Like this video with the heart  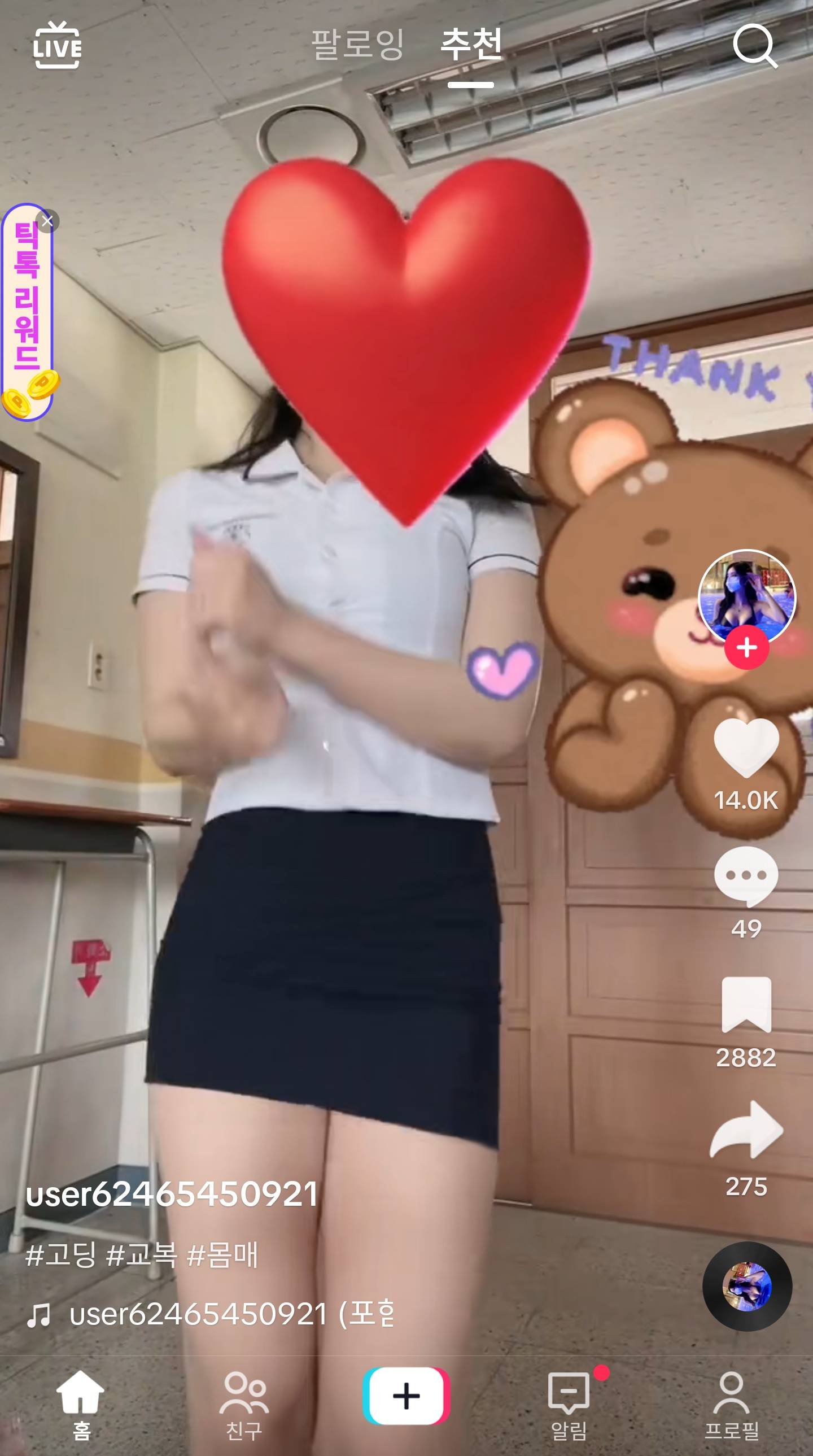pos(746,747)
